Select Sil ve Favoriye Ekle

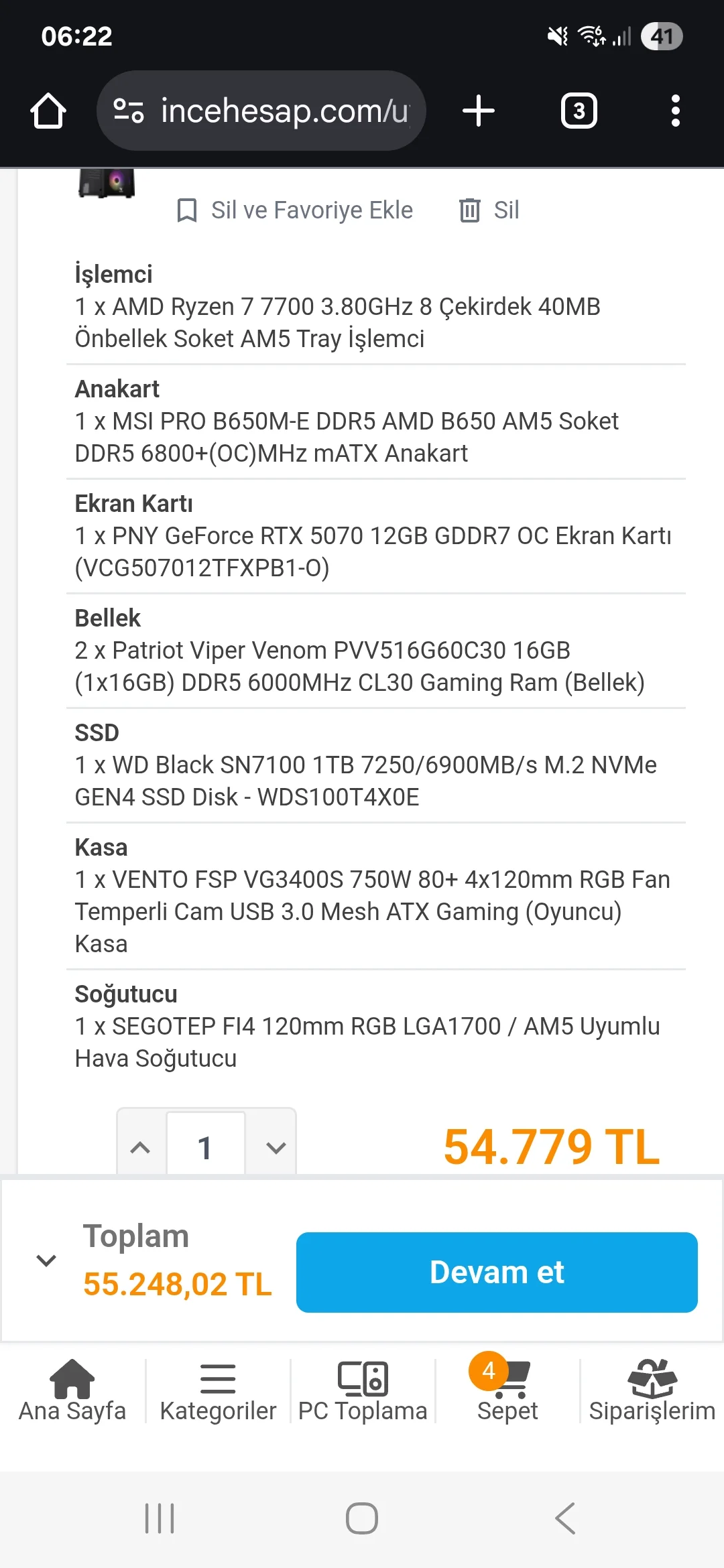[295, 210]
